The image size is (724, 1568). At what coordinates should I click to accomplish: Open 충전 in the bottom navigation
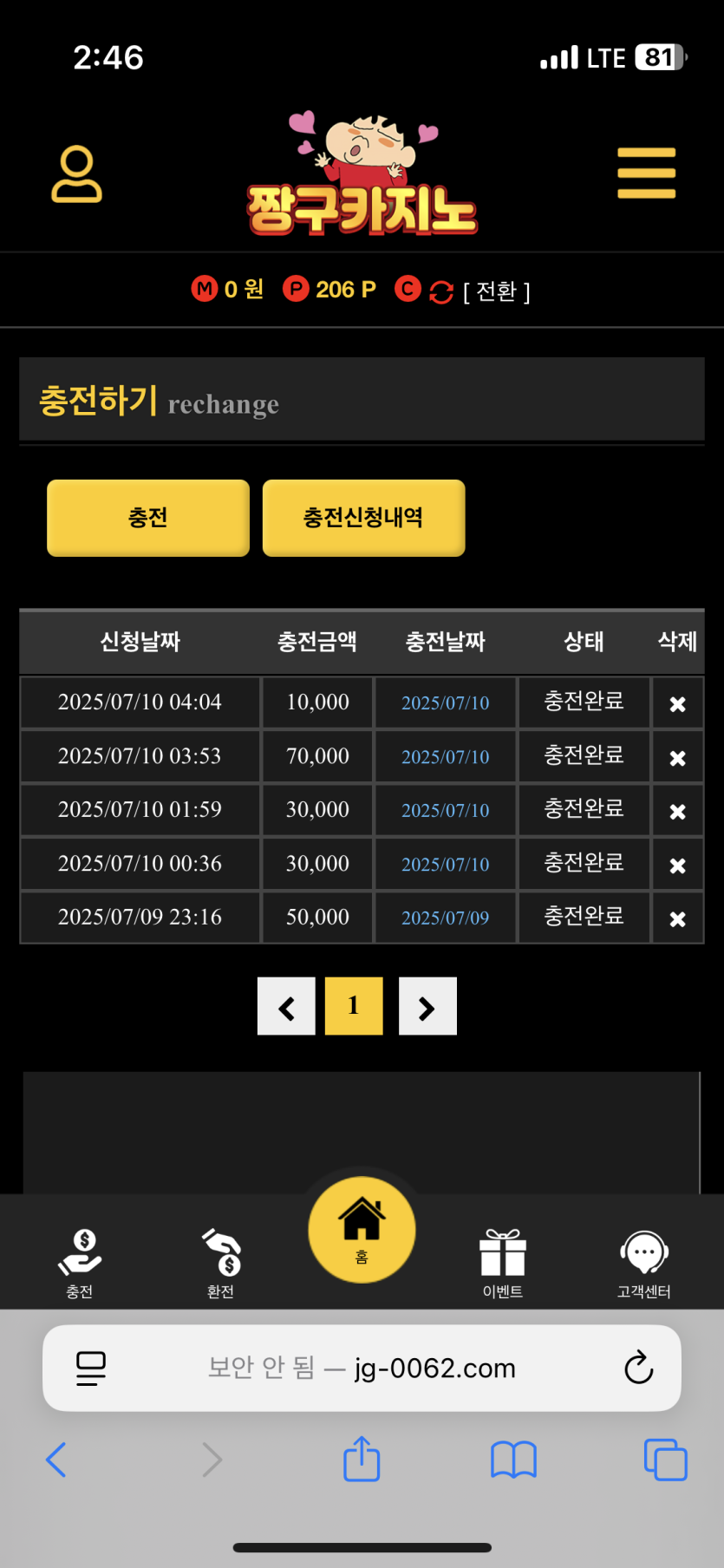pyautogui.click(x=80, y=1263)
